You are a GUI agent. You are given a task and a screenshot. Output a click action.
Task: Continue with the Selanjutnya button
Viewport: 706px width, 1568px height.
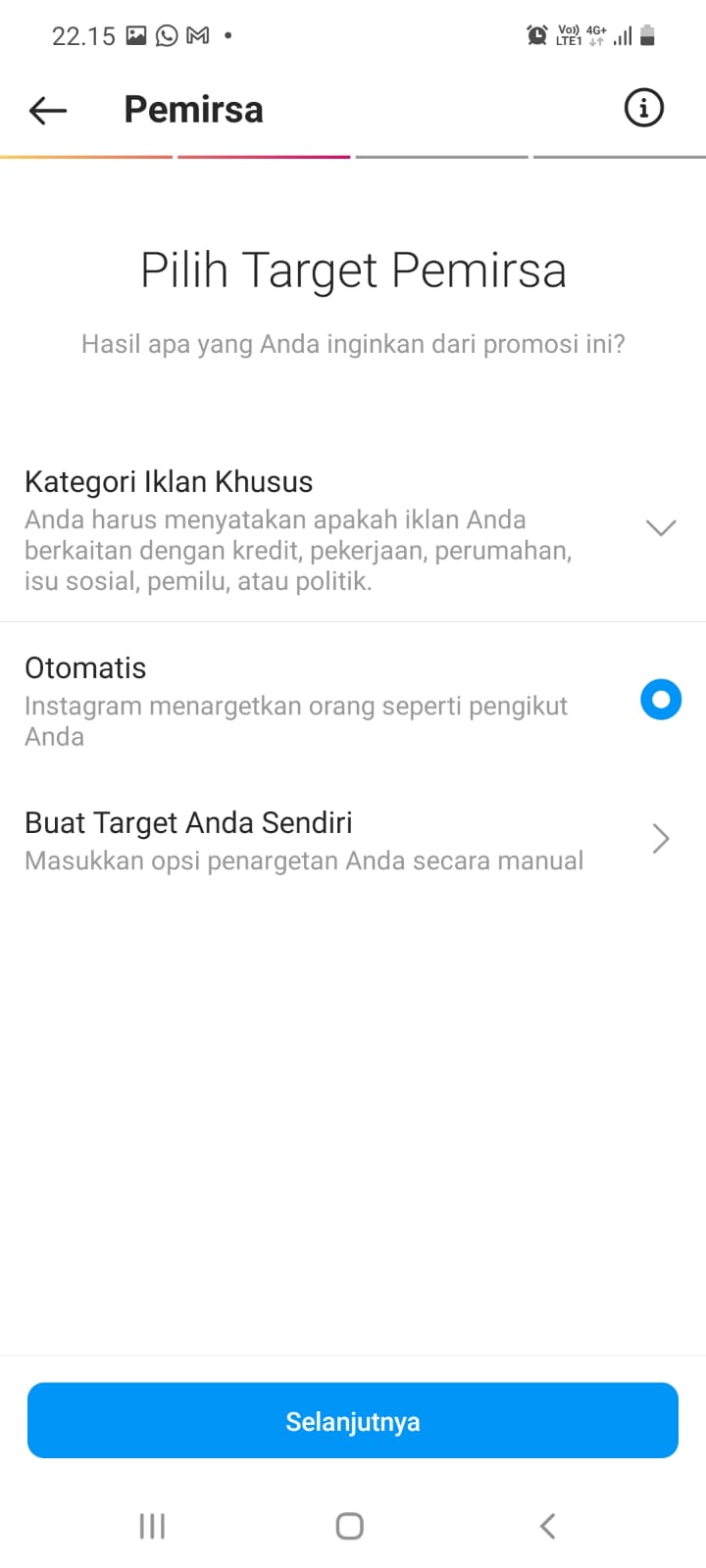353,1421
